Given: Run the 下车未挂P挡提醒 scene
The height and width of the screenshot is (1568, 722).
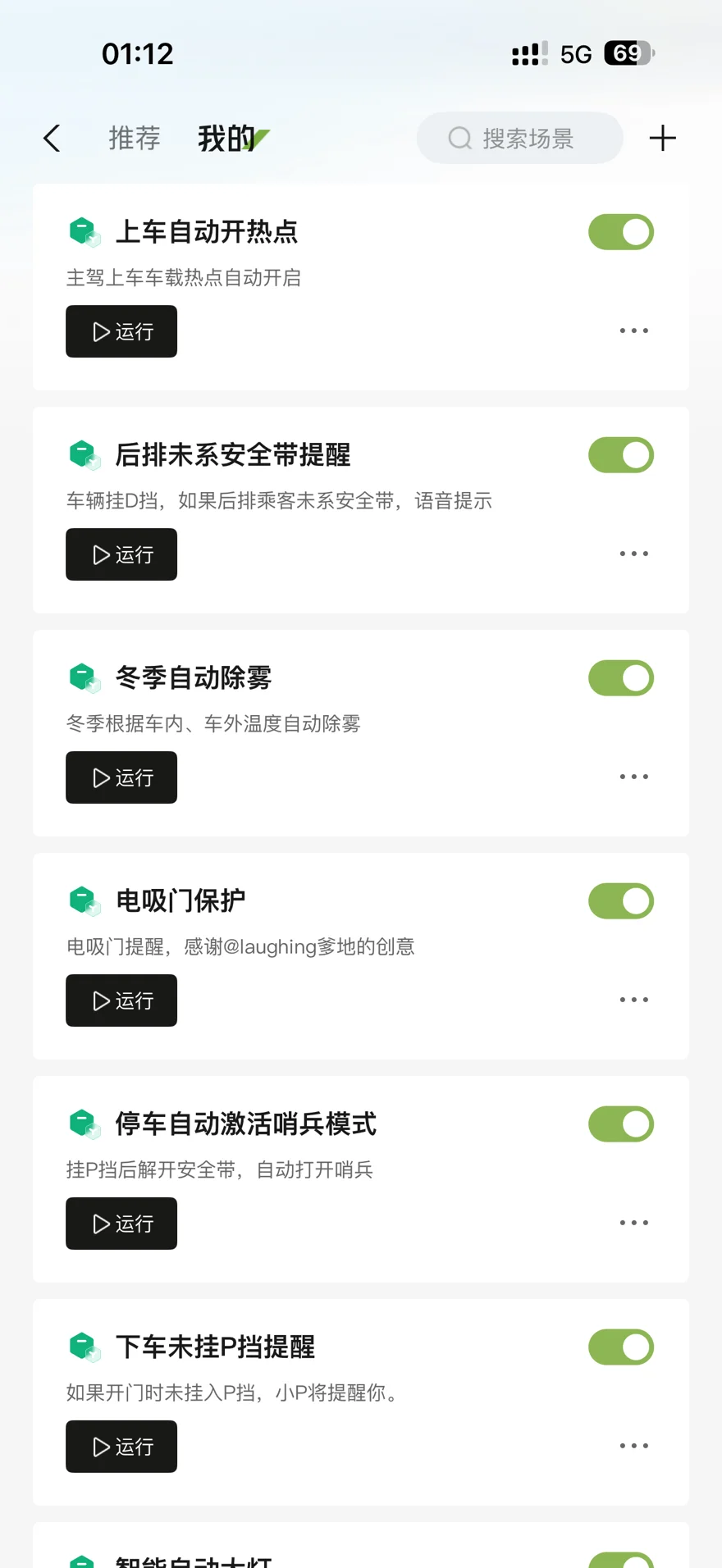Looking at the screenshot, I should click(121, 1447).
